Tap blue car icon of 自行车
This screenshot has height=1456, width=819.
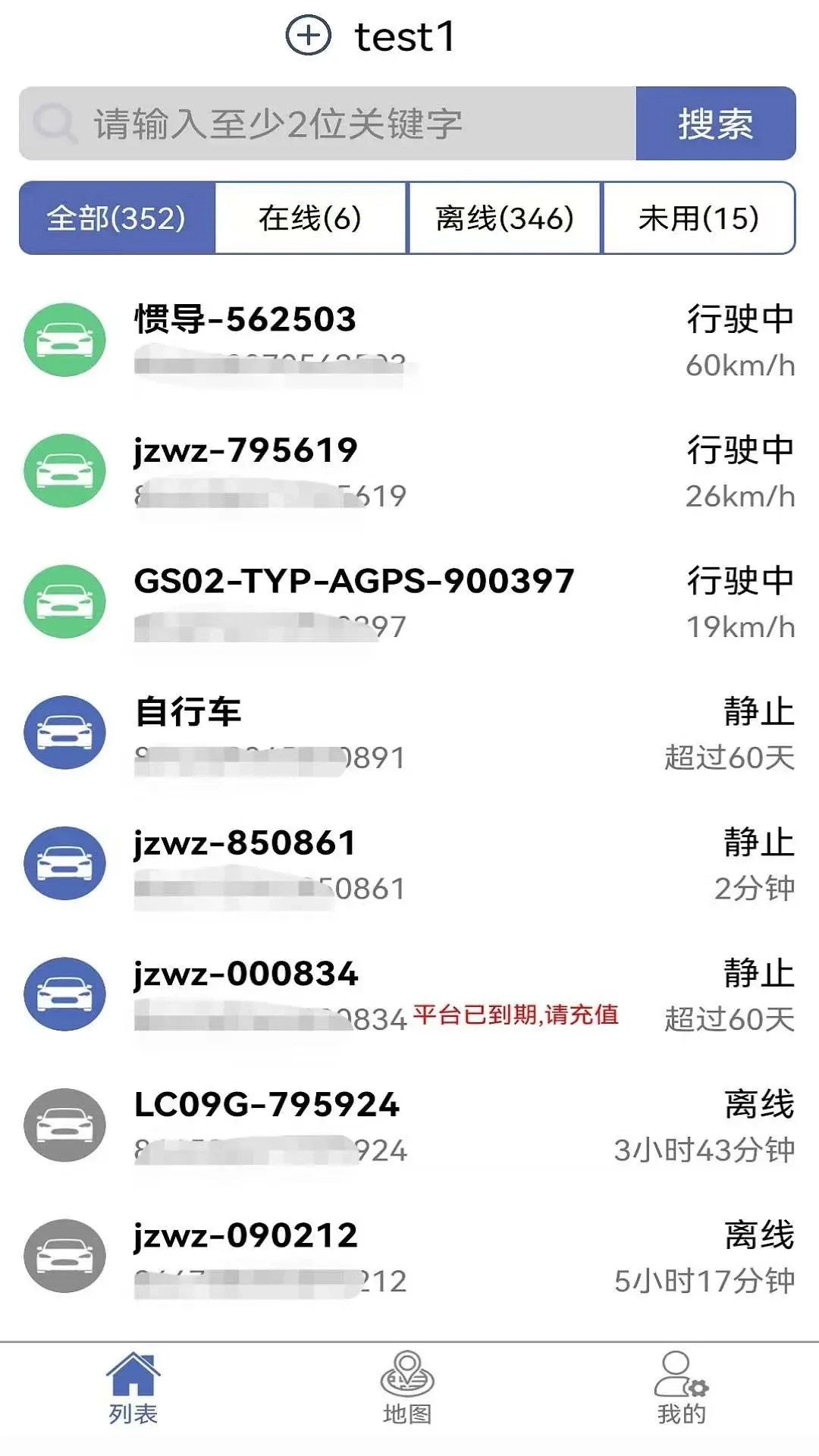64,730
